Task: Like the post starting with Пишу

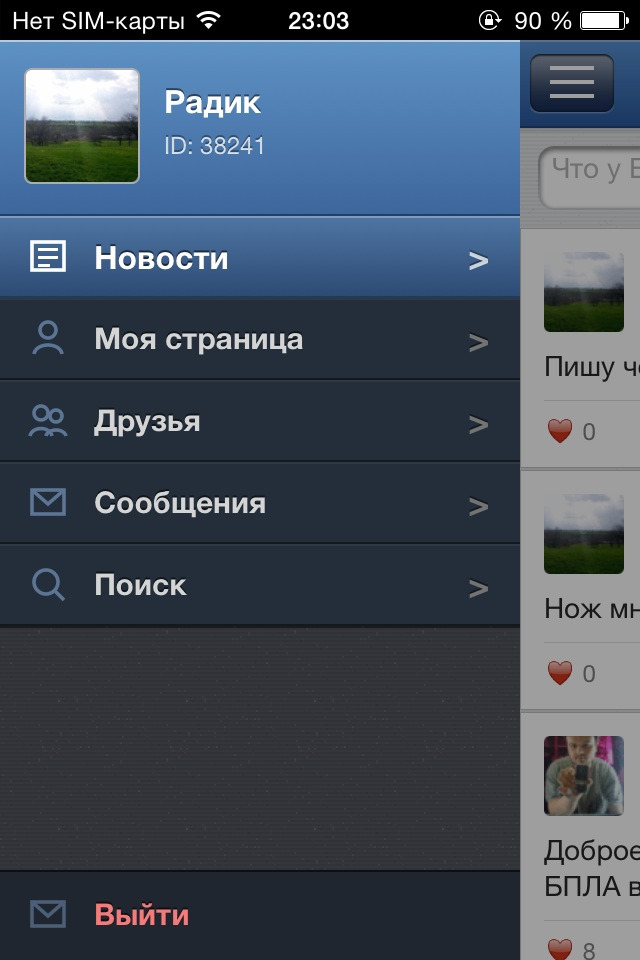Action: click(560, 431)
